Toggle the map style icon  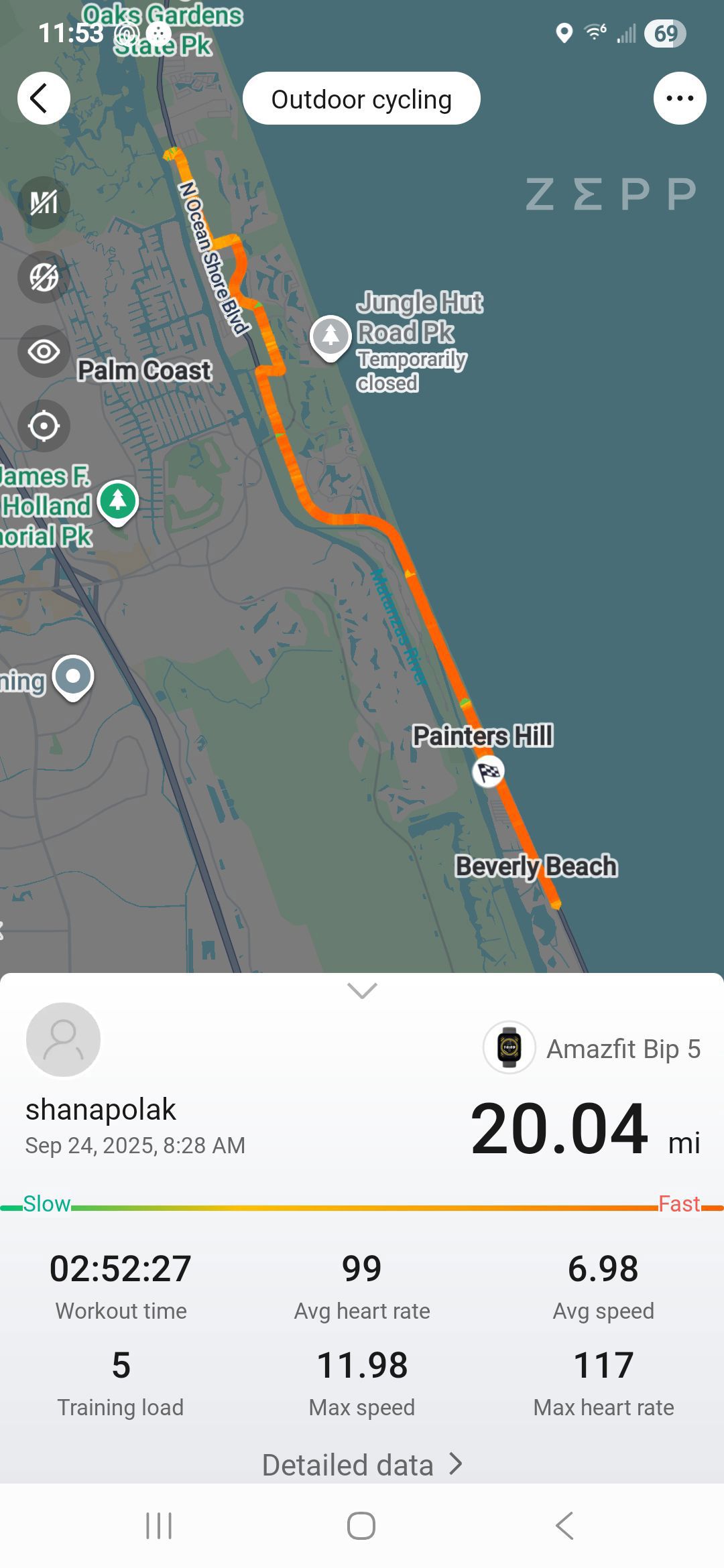pyautogui.click(x=44, y=277)
